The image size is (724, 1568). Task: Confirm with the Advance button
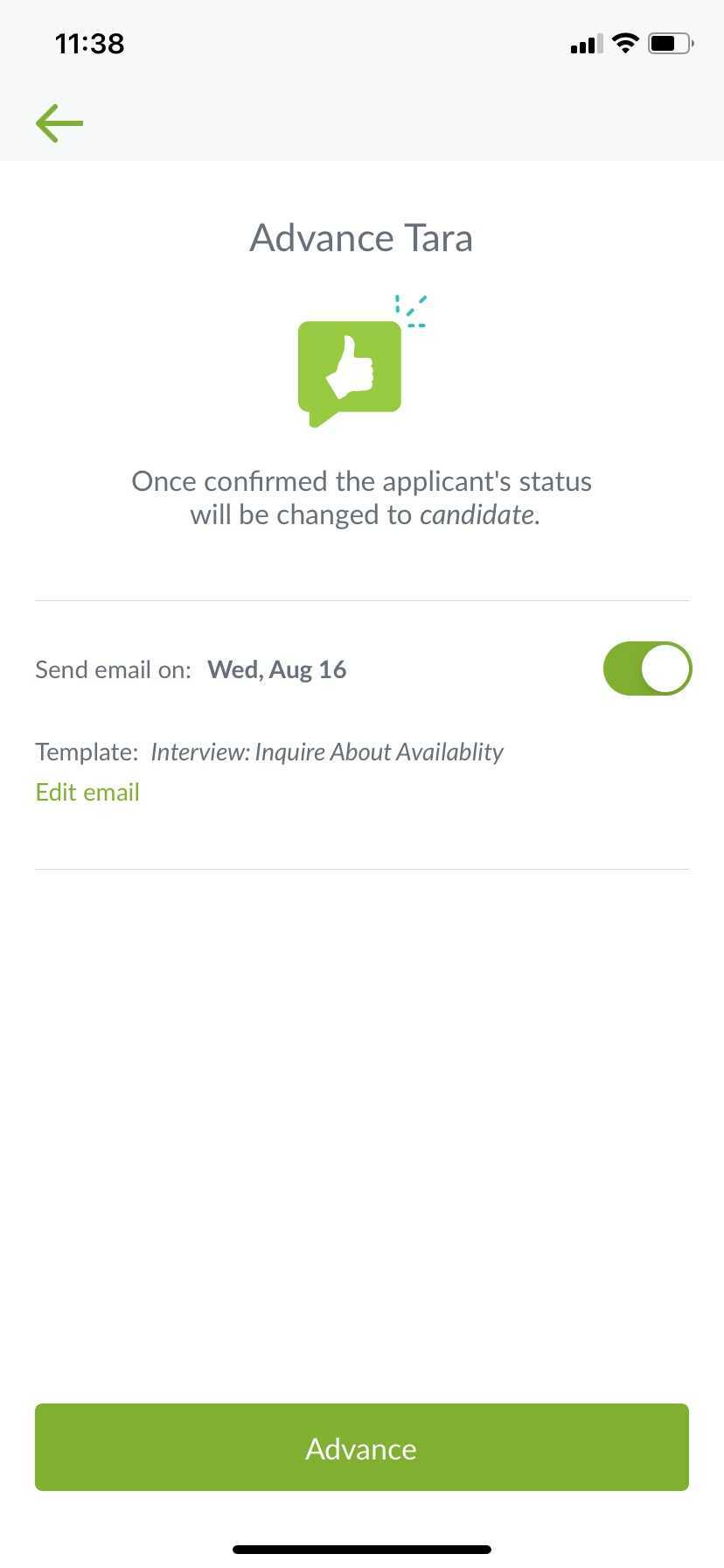(362, 1447)
